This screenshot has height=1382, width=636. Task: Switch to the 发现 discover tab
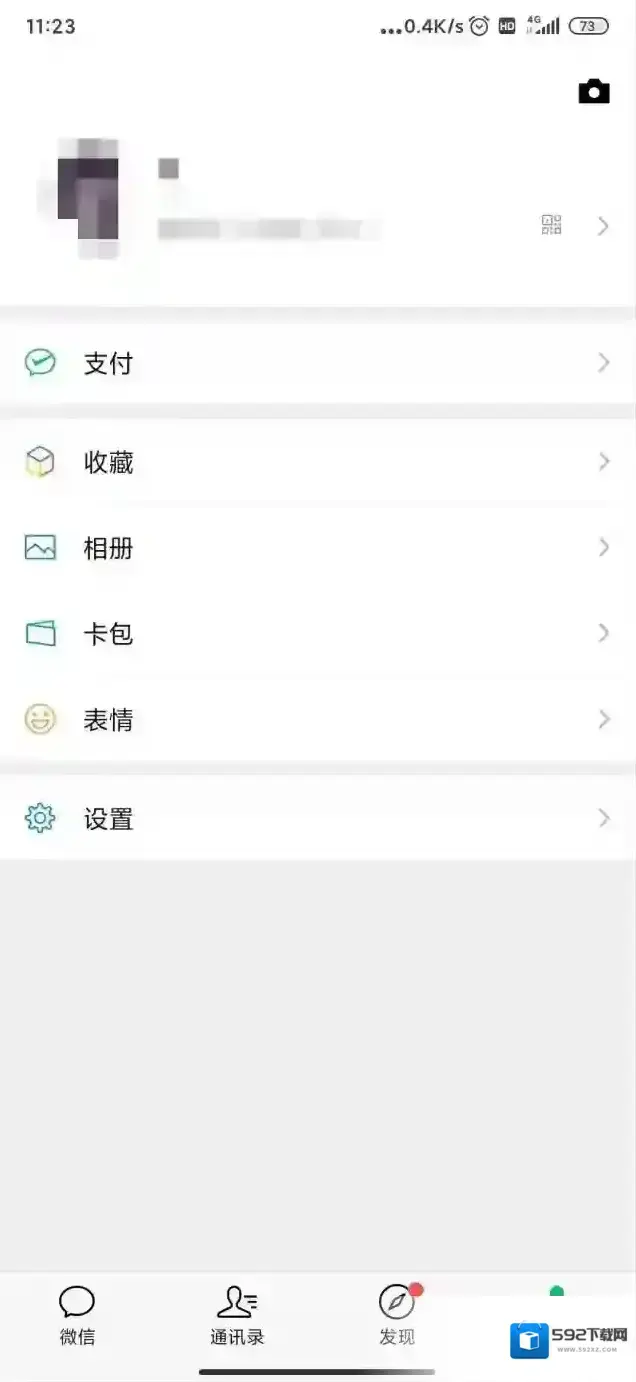click(x=397, y=1314)
